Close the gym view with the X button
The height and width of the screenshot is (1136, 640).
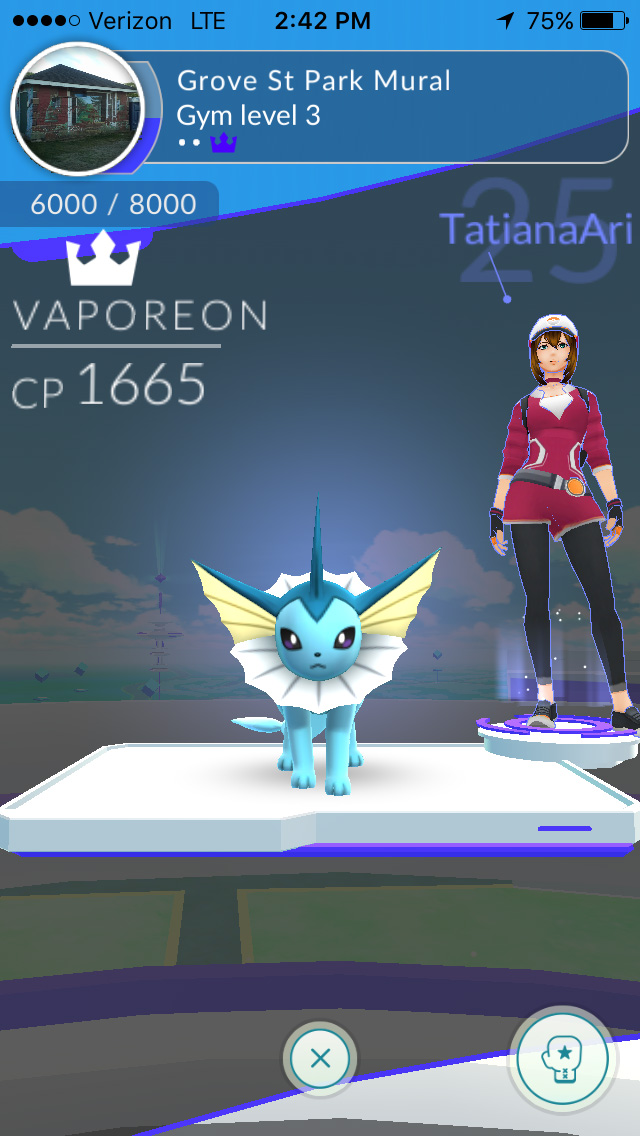(320, 1058)
